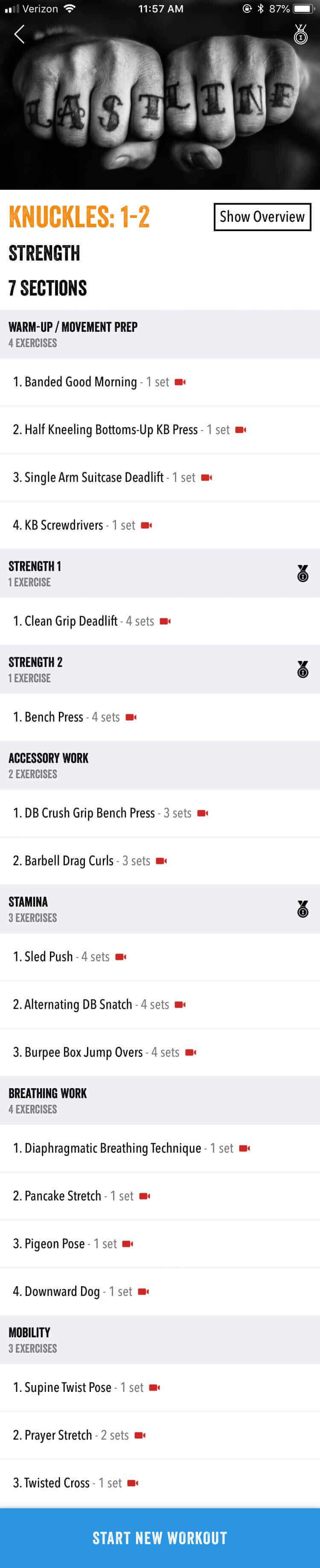Viewport: 320px width, 1568px height.
Task: Tap the Show Overview button
Action: (x=262, y=217)
